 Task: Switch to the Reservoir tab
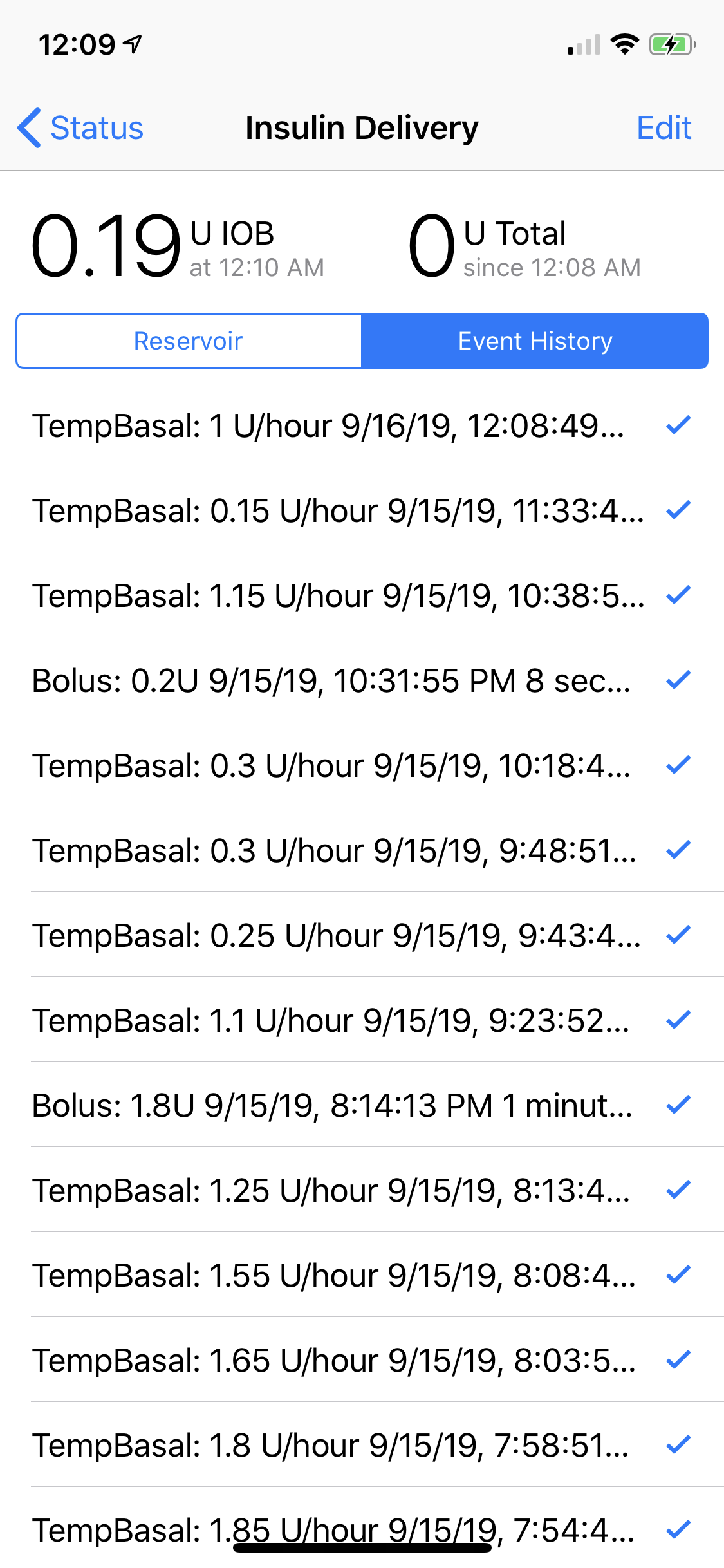click(189, 341)
